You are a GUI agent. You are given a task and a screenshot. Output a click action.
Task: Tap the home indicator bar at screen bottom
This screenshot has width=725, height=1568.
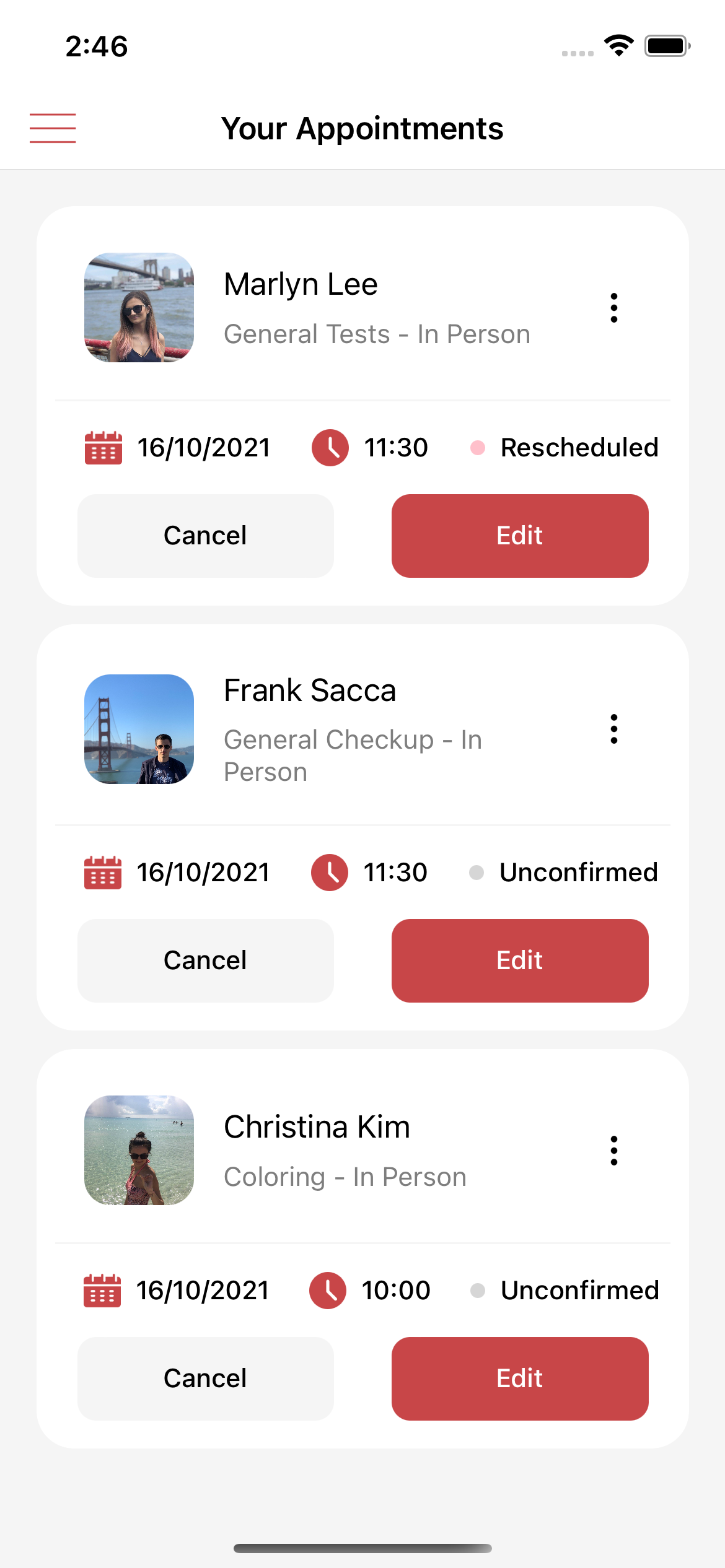[x=362, y=1546]
